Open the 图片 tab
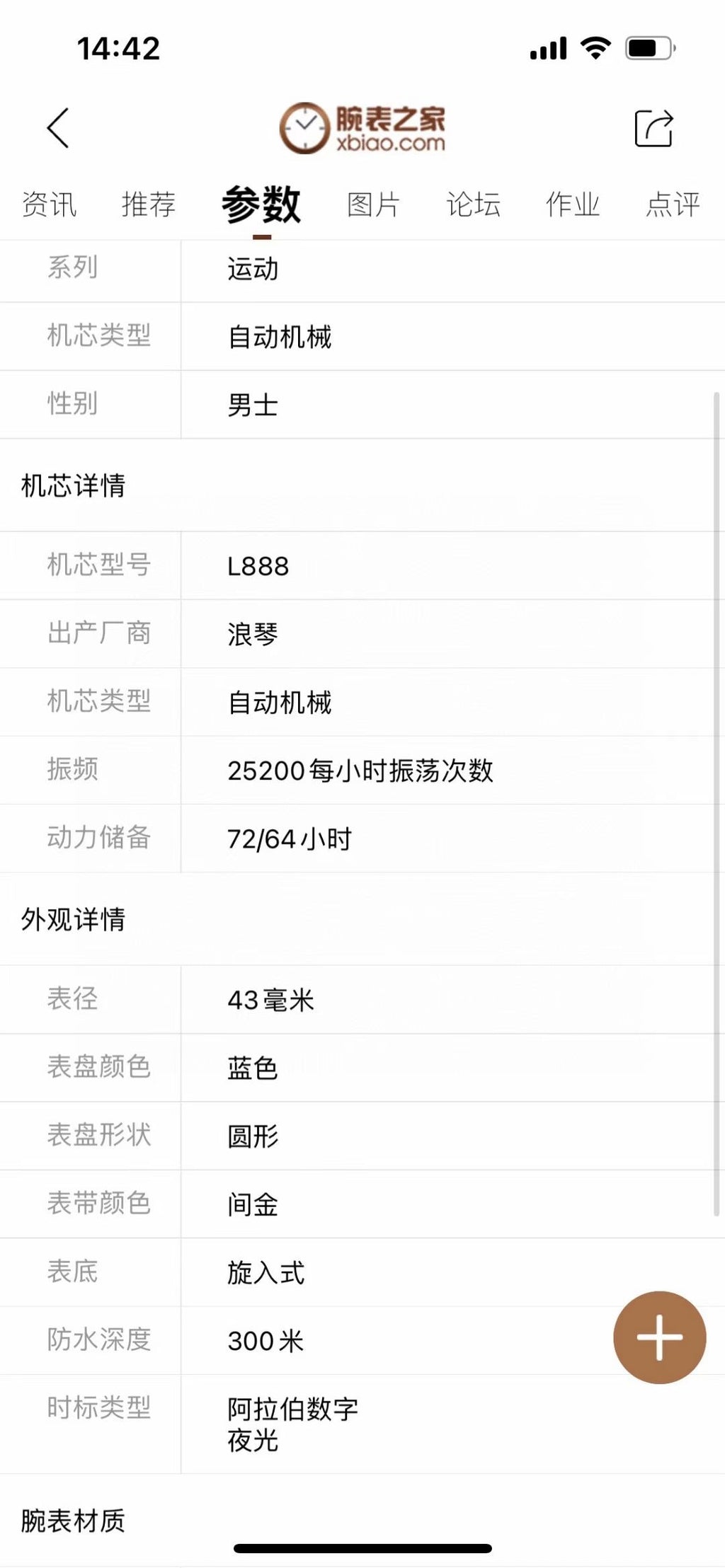725x1568 pixels. (x=374, y=205)
